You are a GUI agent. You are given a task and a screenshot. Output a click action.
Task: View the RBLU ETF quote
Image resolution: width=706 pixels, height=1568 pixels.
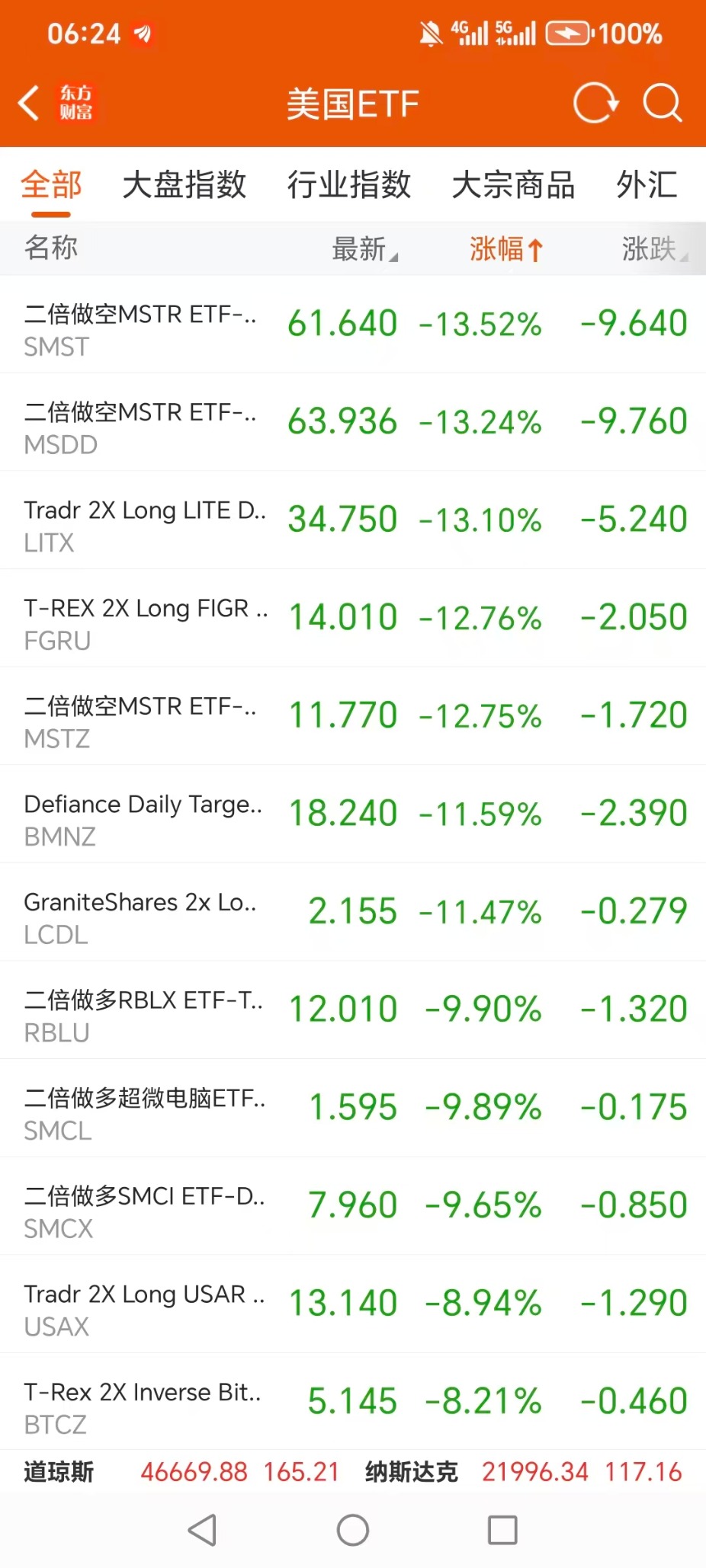(353, 1010)
